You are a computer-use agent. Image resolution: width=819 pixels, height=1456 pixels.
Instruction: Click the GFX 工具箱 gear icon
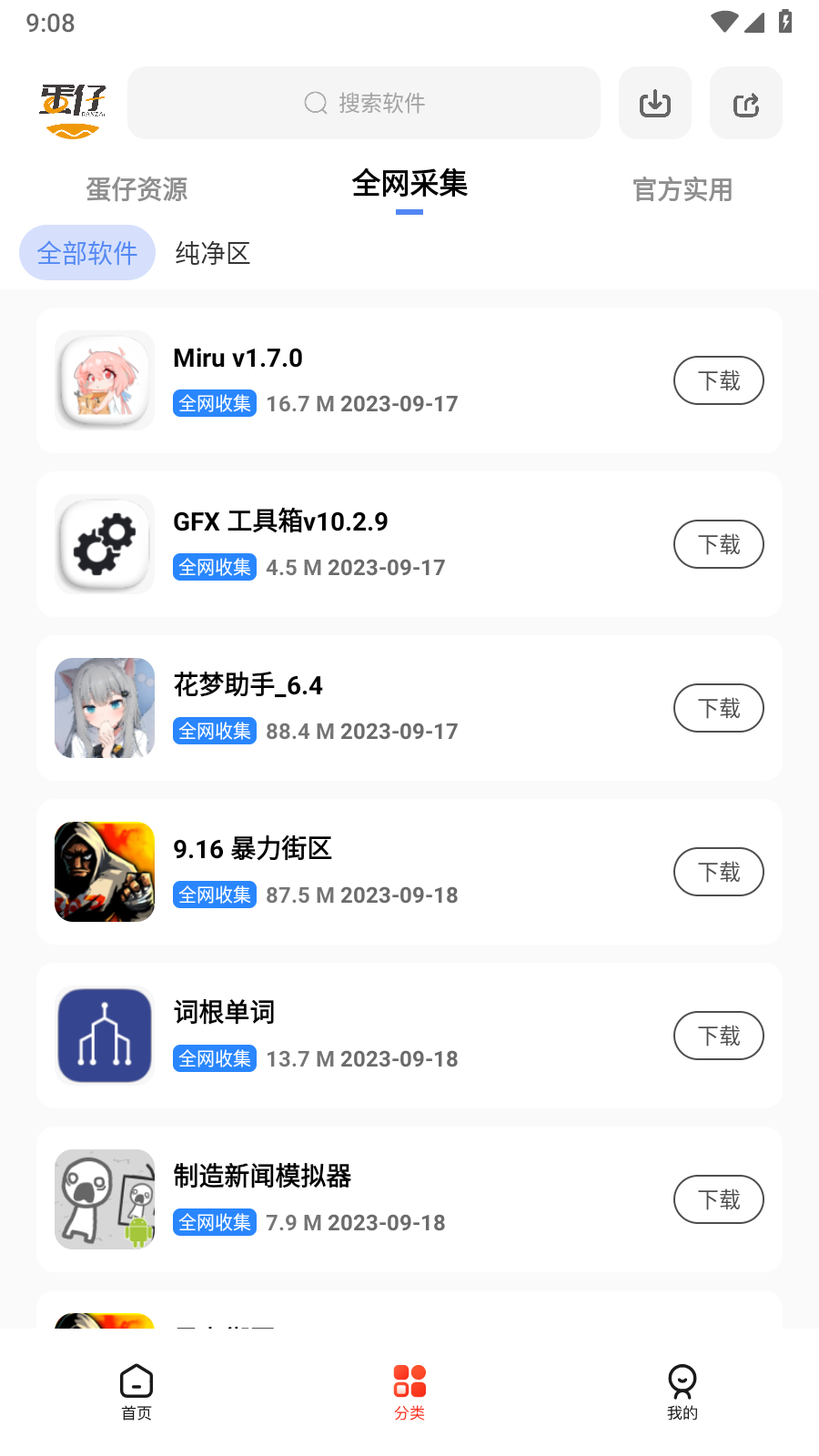click(104, 544)
